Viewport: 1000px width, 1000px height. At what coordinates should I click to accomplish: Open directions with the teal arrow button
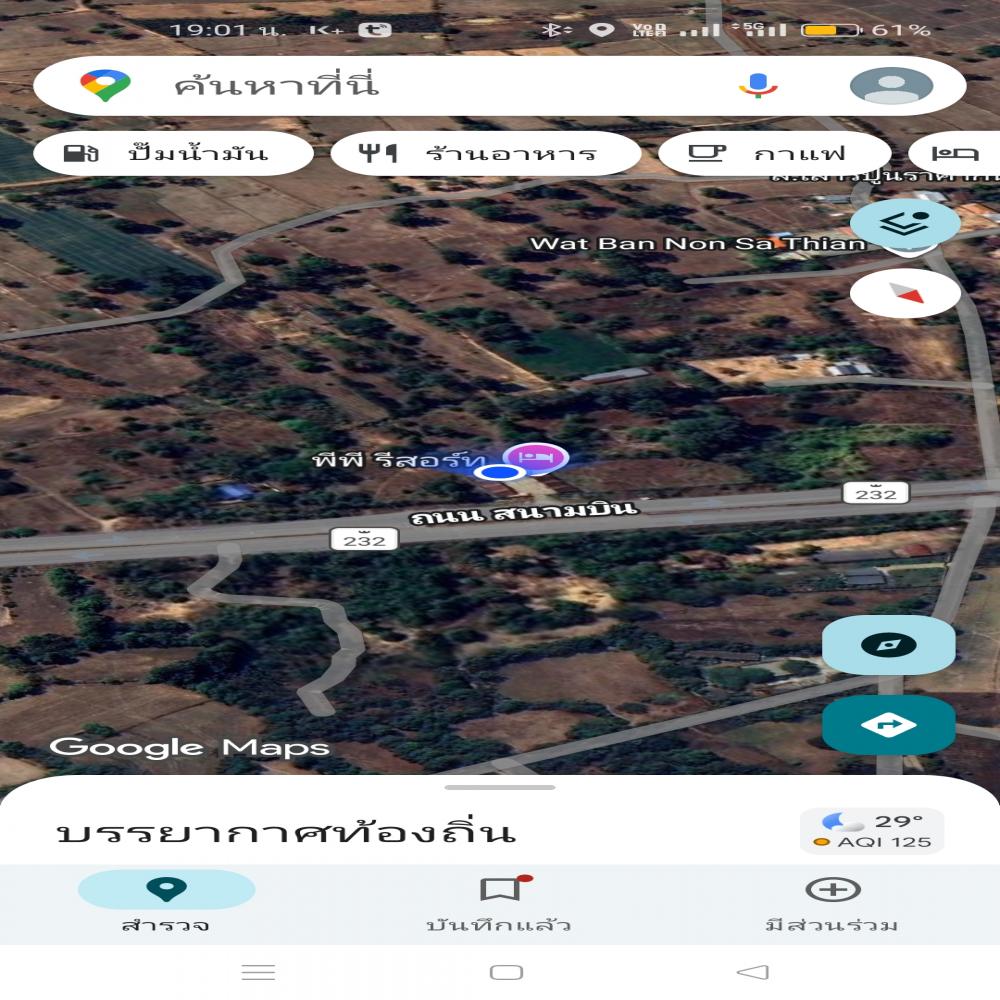click(x=888, y=724)
